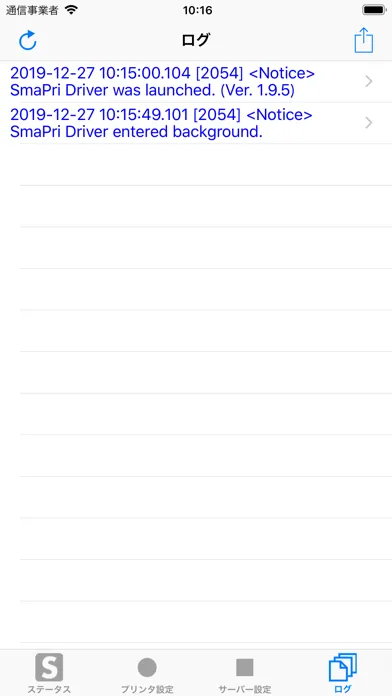The image size is (392, 696).
Task: Switch to the サーバー設定 tab
Action: pyautogui.click(x=245, y=673)
